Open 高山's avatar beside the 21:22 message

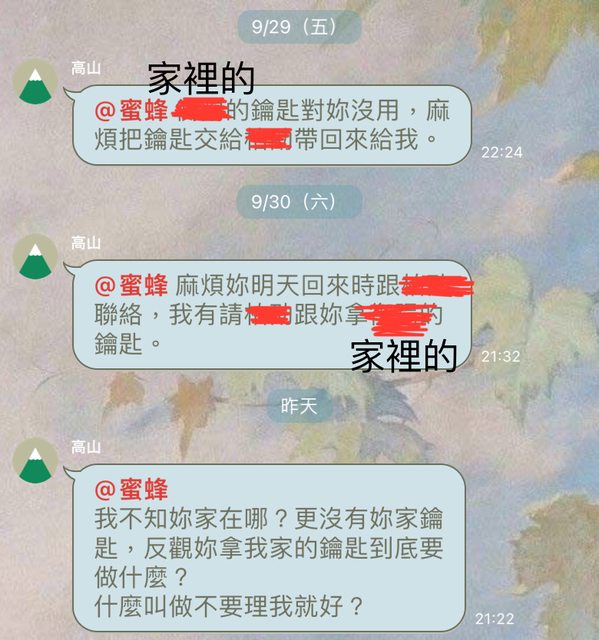click(x=35, y=461)
